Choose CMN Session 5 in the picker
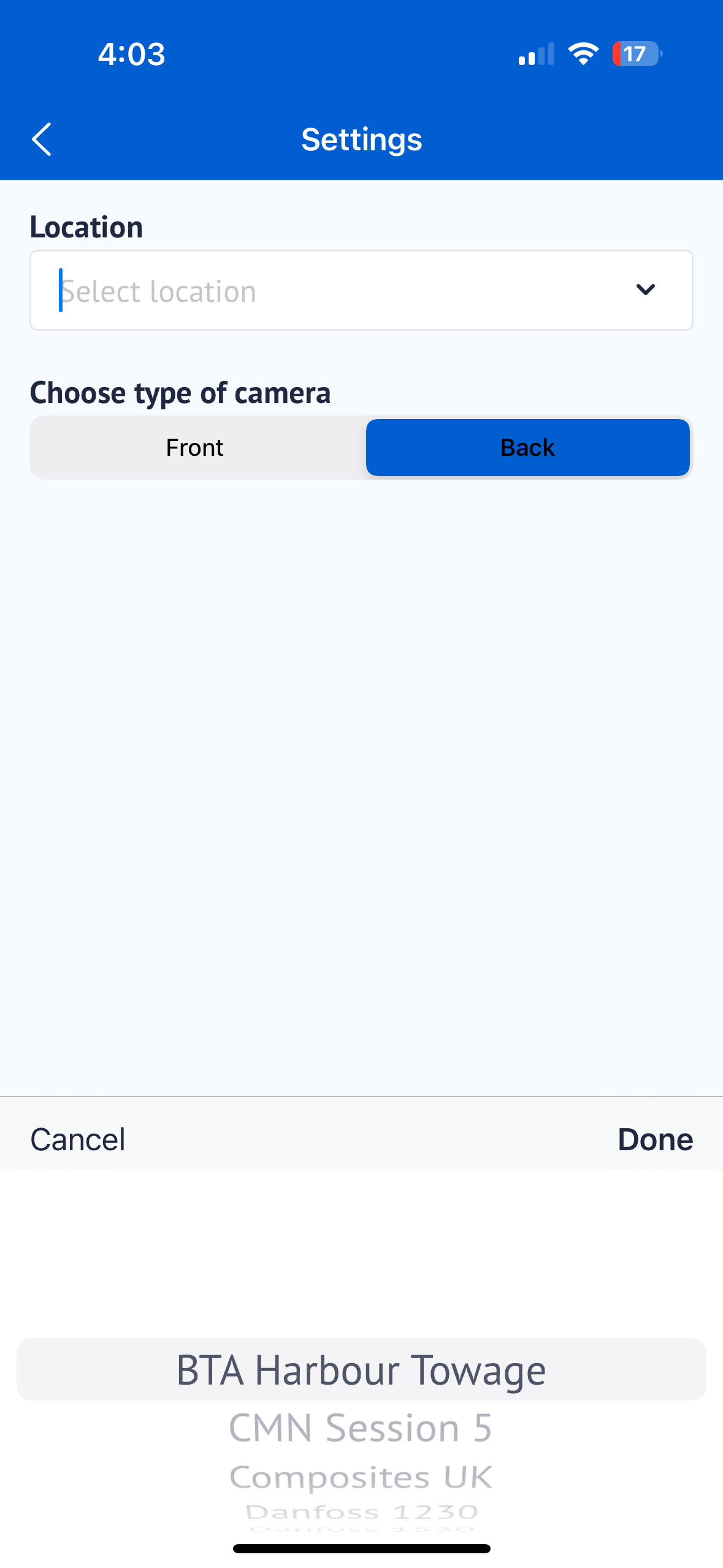This screenshot has width=723, height=1568. pyautogui.click(x=361, y=1428)
